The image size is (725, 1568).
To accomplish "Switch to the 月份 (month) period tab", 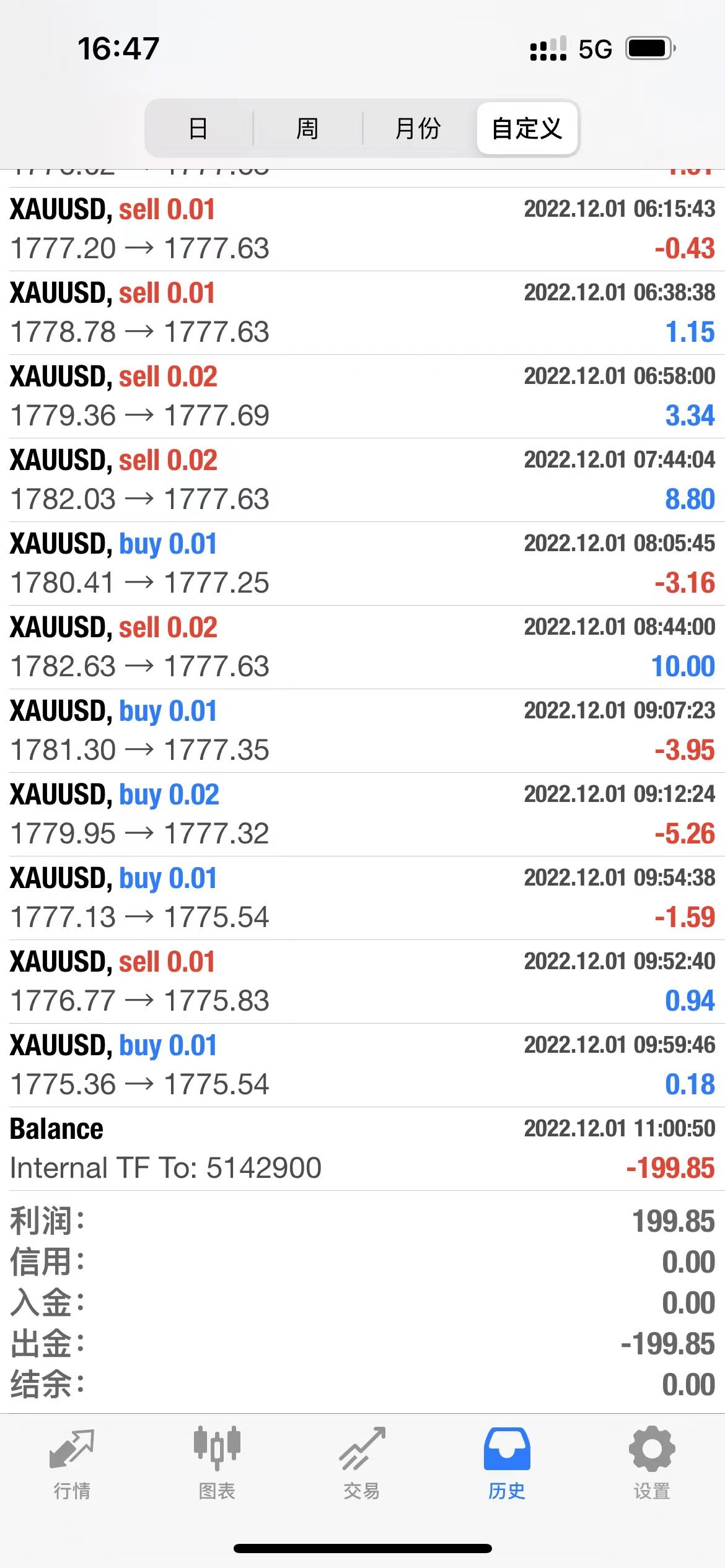I will pyautogui.click(x=418, y=129).
